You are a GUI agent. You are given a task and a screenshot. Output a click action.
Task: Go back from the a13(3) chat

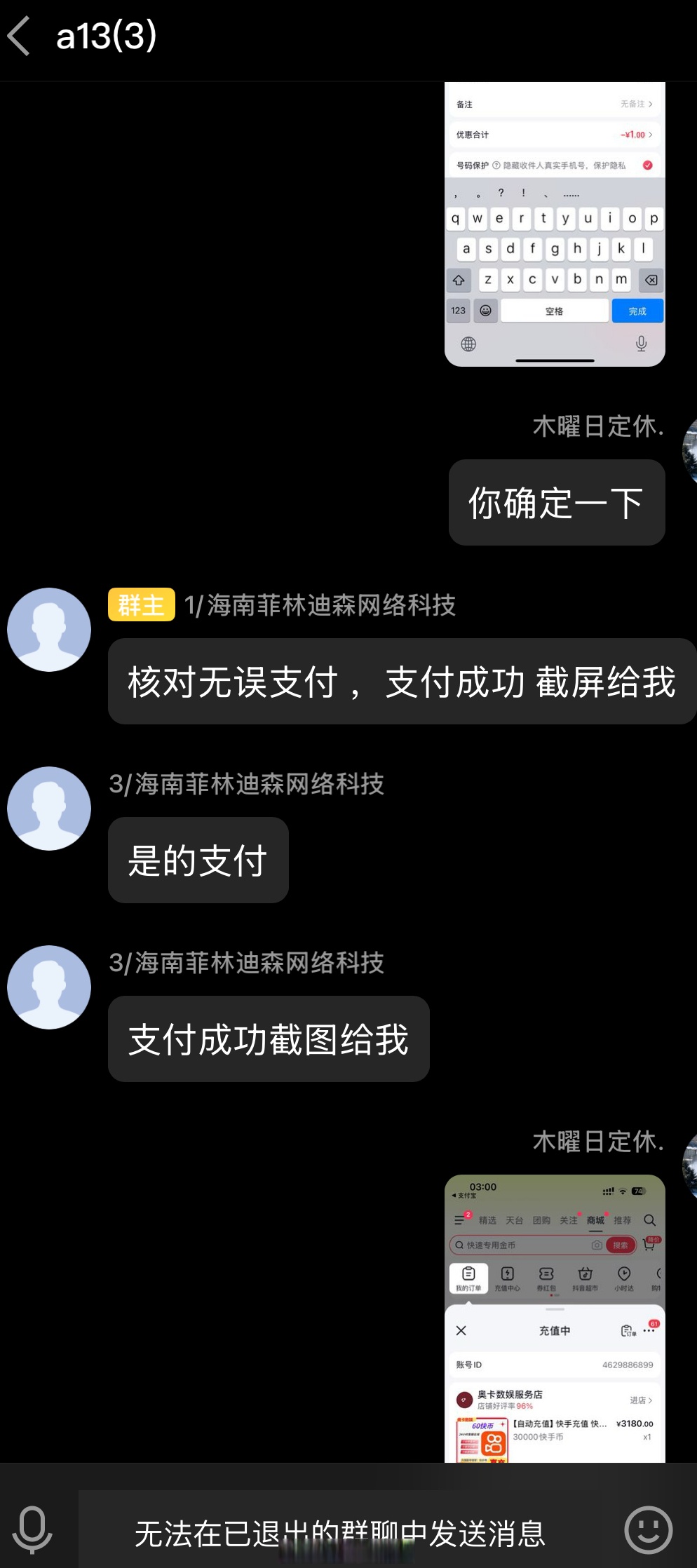click(x=19, y=36)
